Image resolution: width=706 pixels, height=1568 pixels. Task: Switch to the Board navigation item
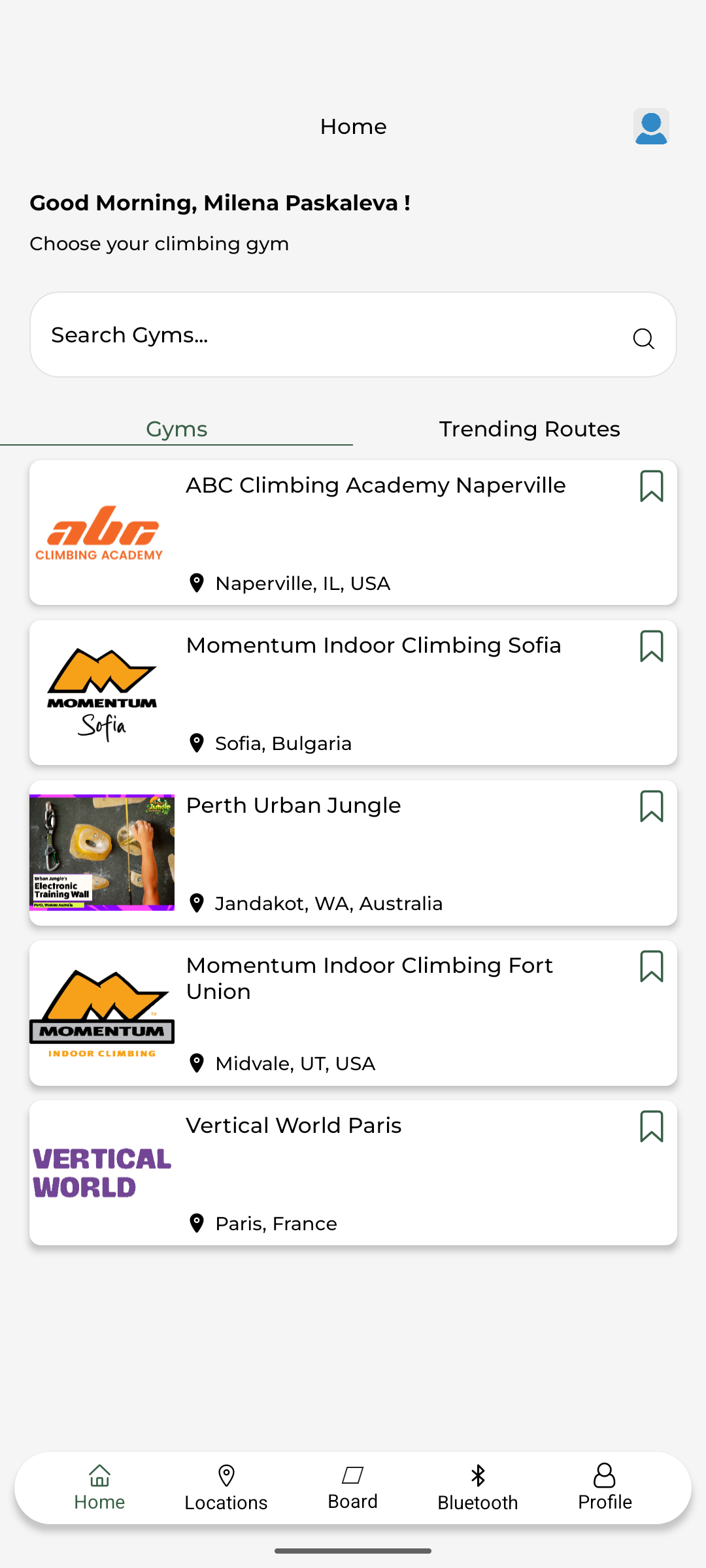(353, 1488)
